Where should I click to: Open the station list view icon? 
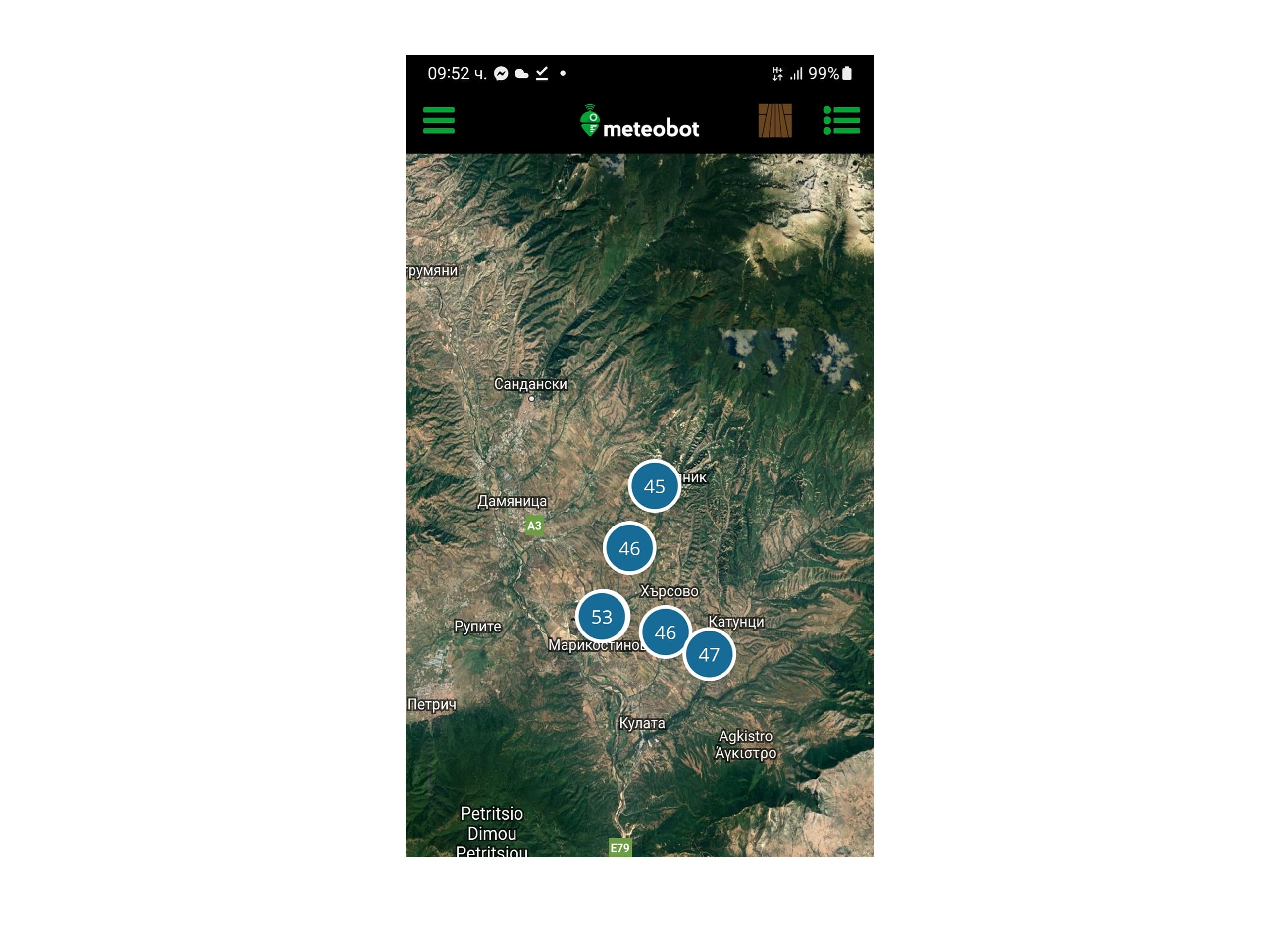click(x=841, y=120)
